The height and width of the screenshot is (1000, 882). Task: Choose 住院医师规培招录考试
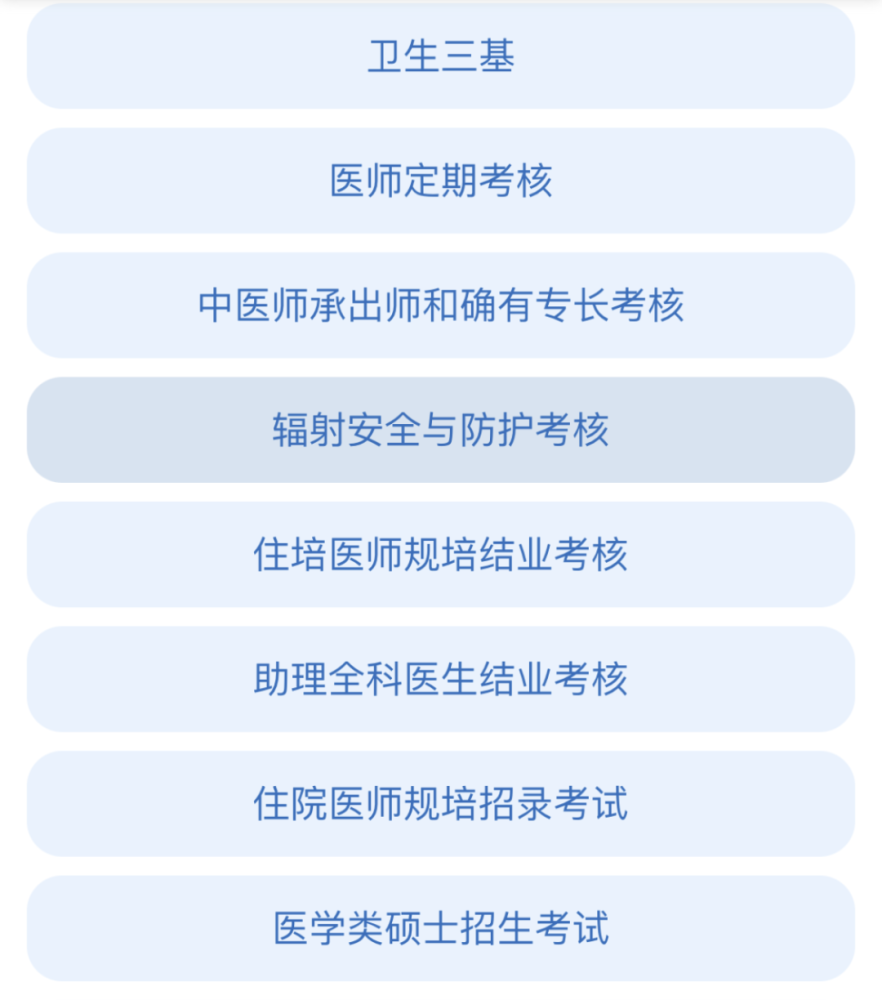tap(441, 803)
